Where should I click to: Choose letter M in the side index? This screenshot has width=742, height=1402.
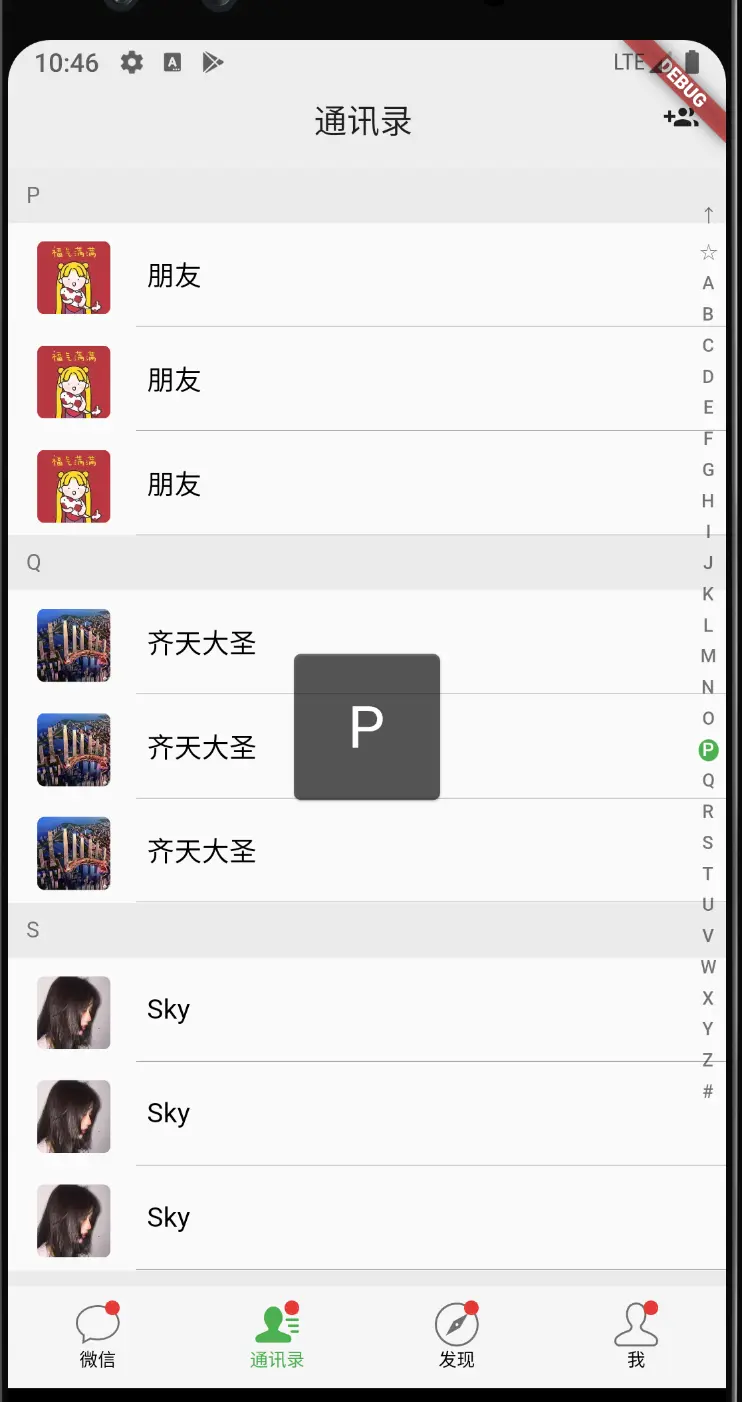pos(708,656)
